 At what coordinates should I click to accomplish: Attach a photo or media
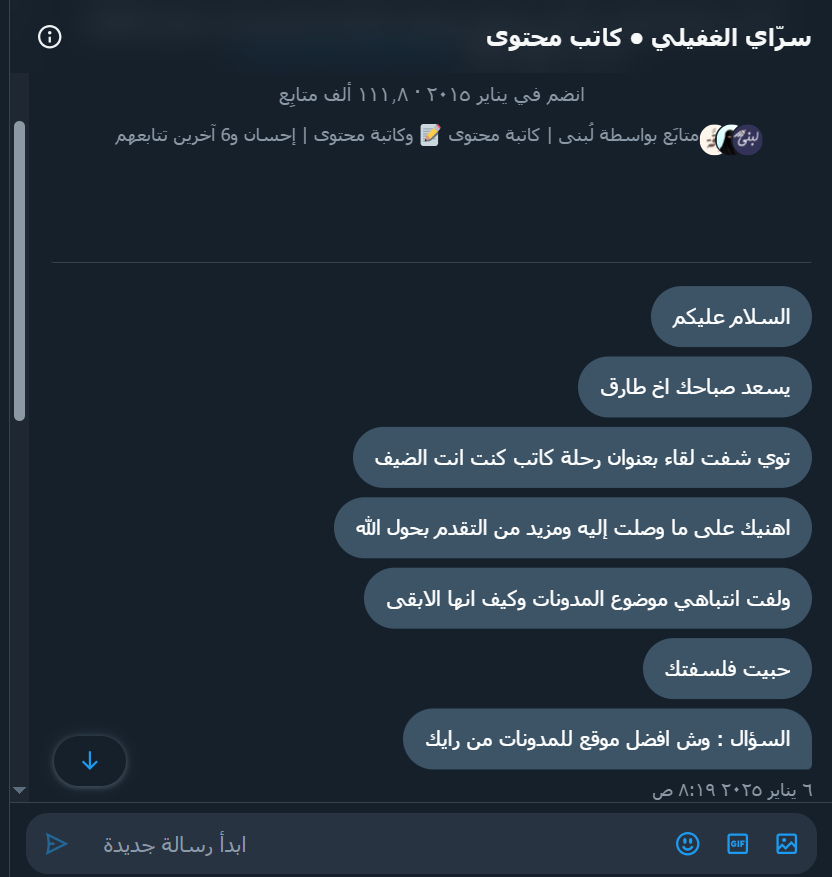[x=787, y=844]
